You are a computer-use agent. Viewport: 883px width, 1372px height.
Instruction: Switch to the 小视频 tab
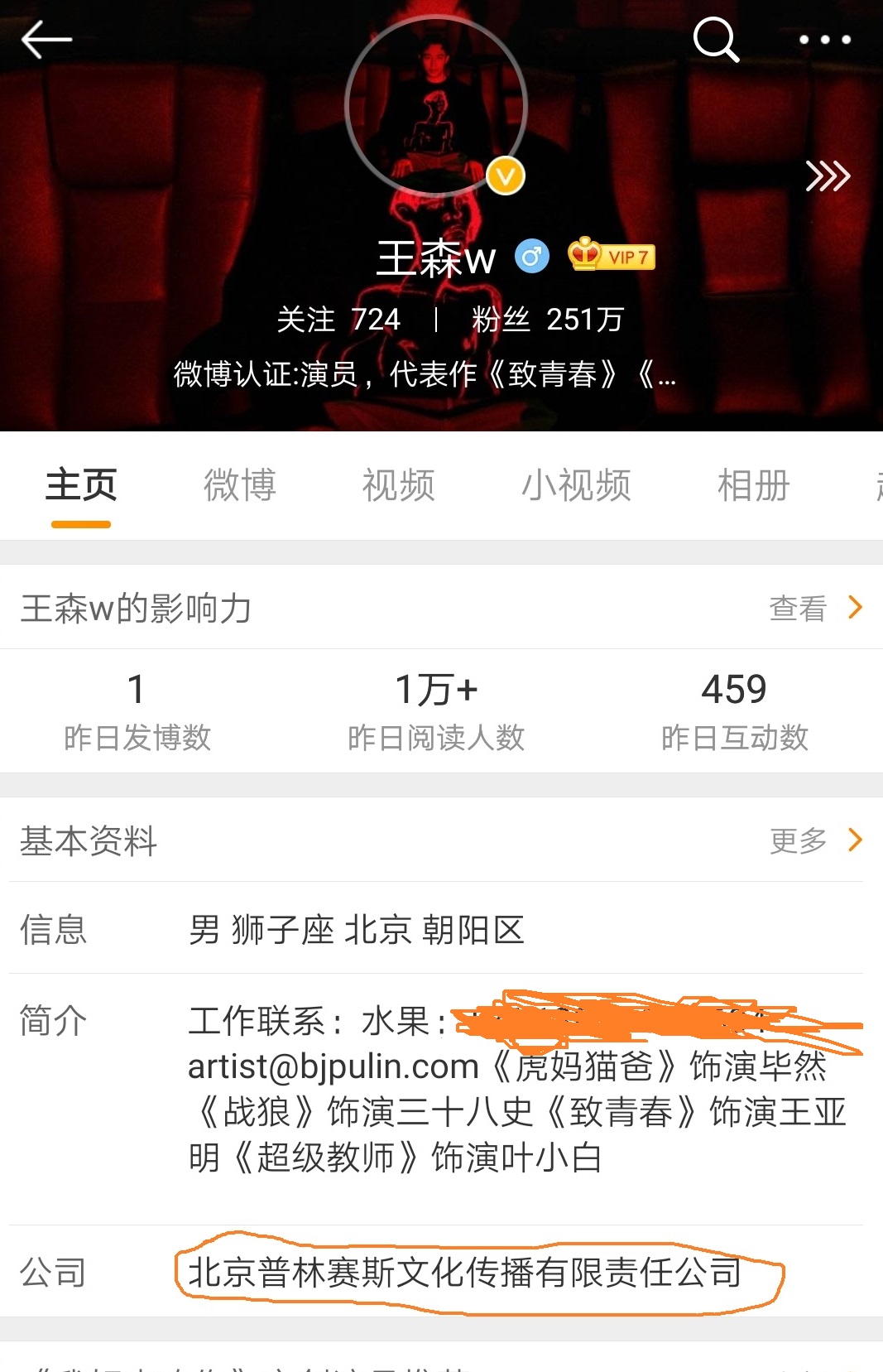576,485
